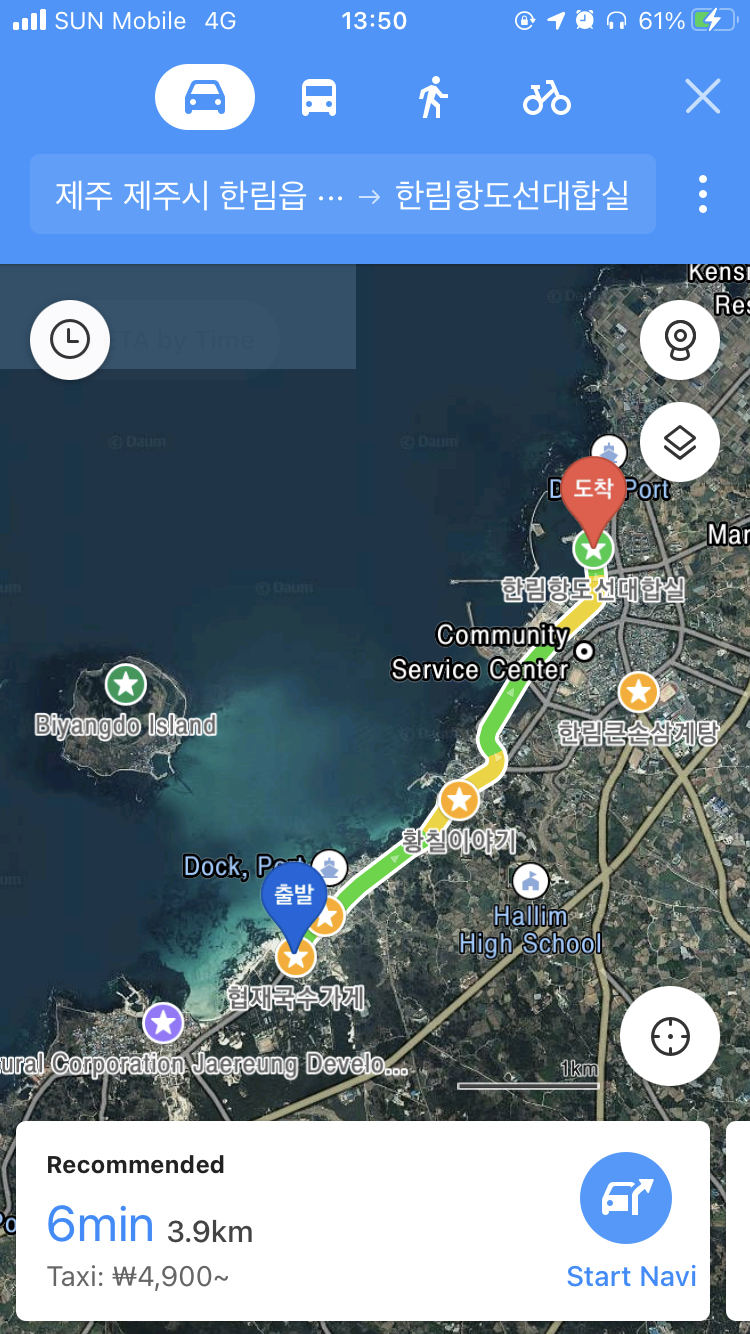Viewport: 750px width, 1334px height.
Task: Open the three-dot overflow menu
Action: click(703, 195)
